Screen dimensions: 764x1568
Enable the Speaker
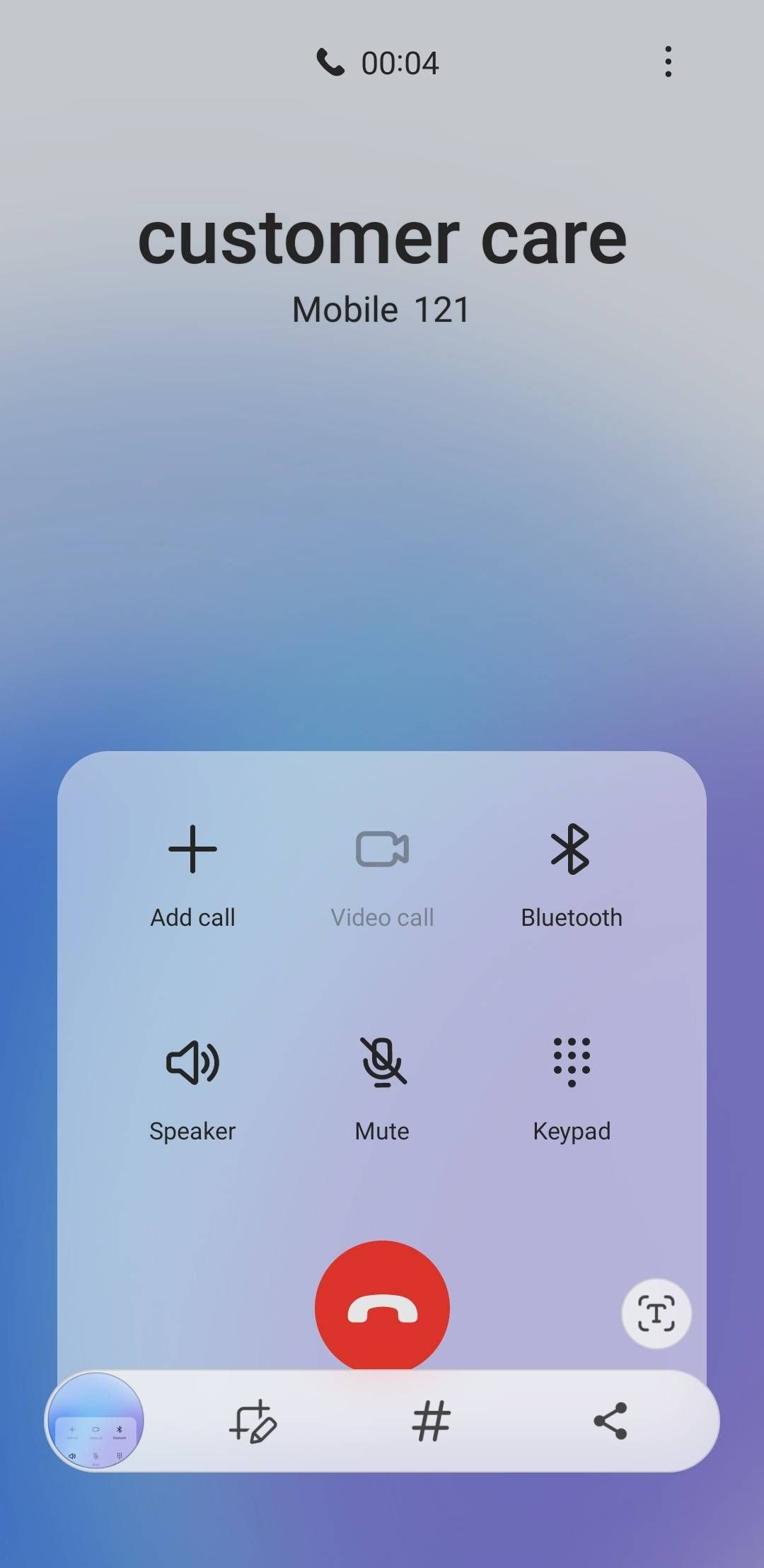click(x=192, y=1061)
